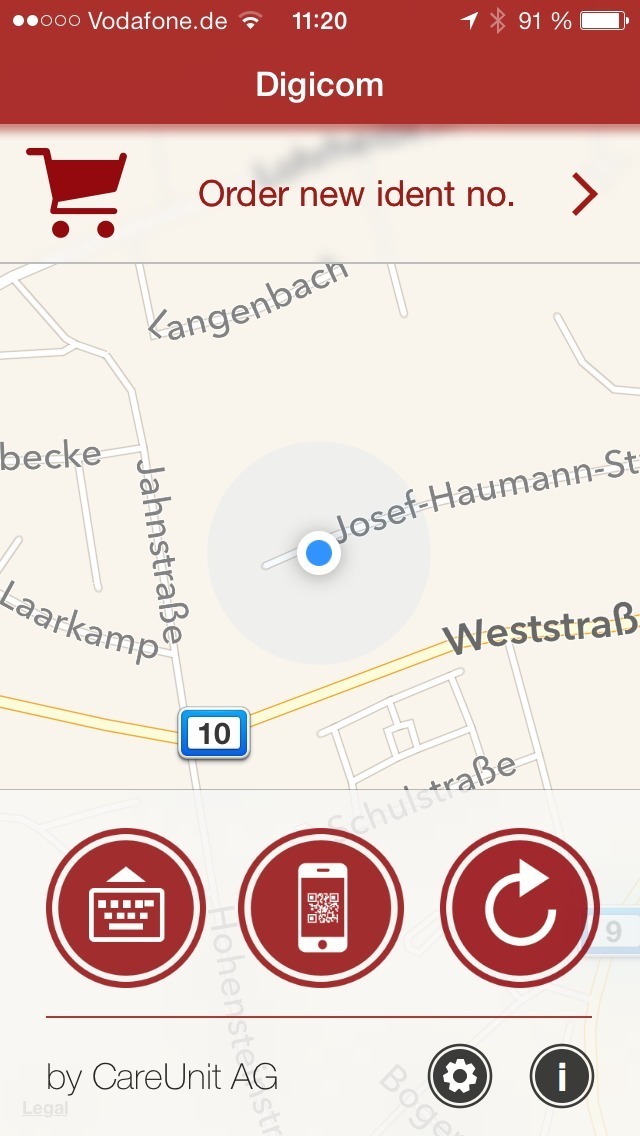Open Order new ident no. row
The height and width of the screenshot is (1136, 640).
click(320, 193)
